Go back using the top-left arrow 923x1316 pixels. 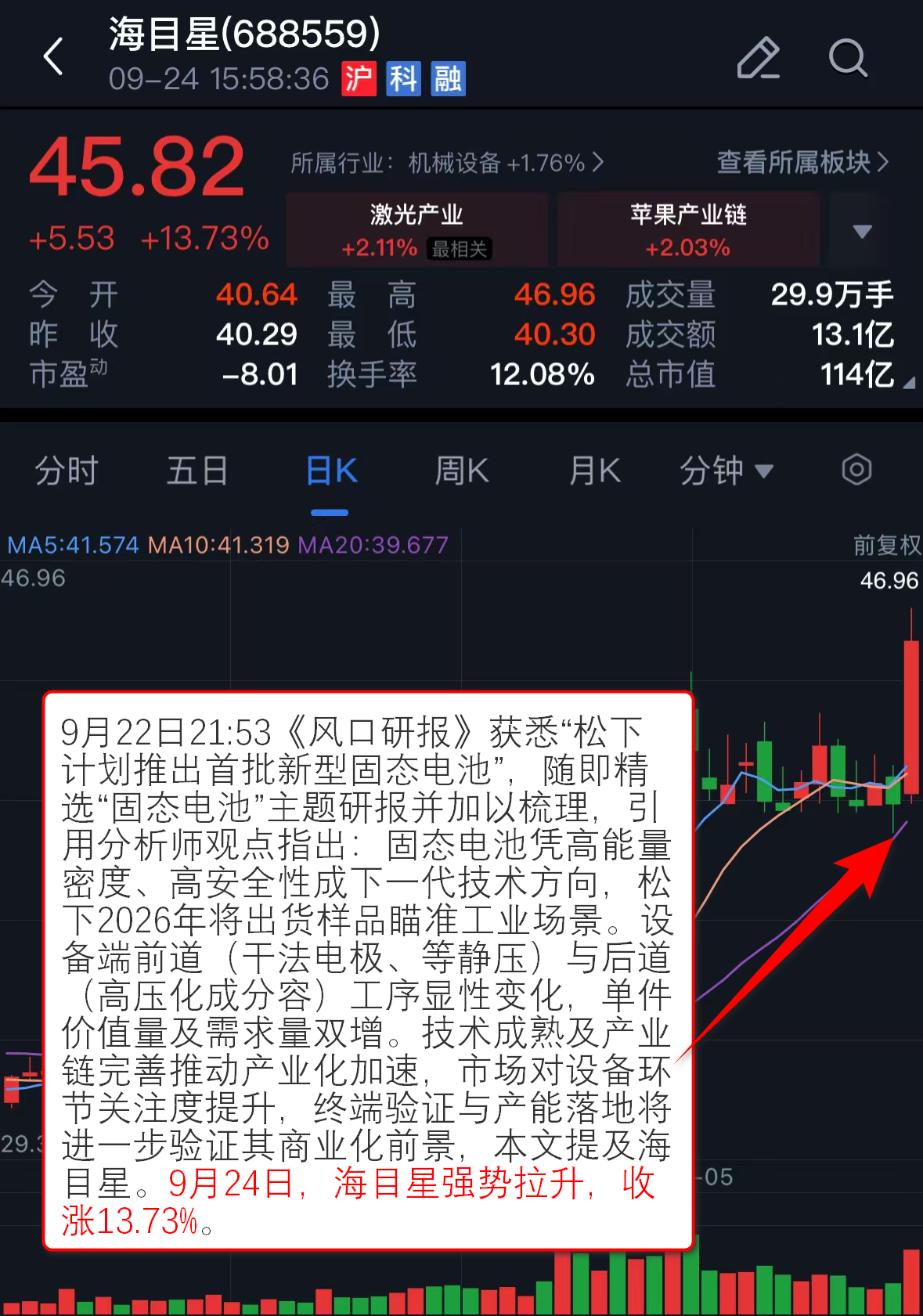[53, 56]
